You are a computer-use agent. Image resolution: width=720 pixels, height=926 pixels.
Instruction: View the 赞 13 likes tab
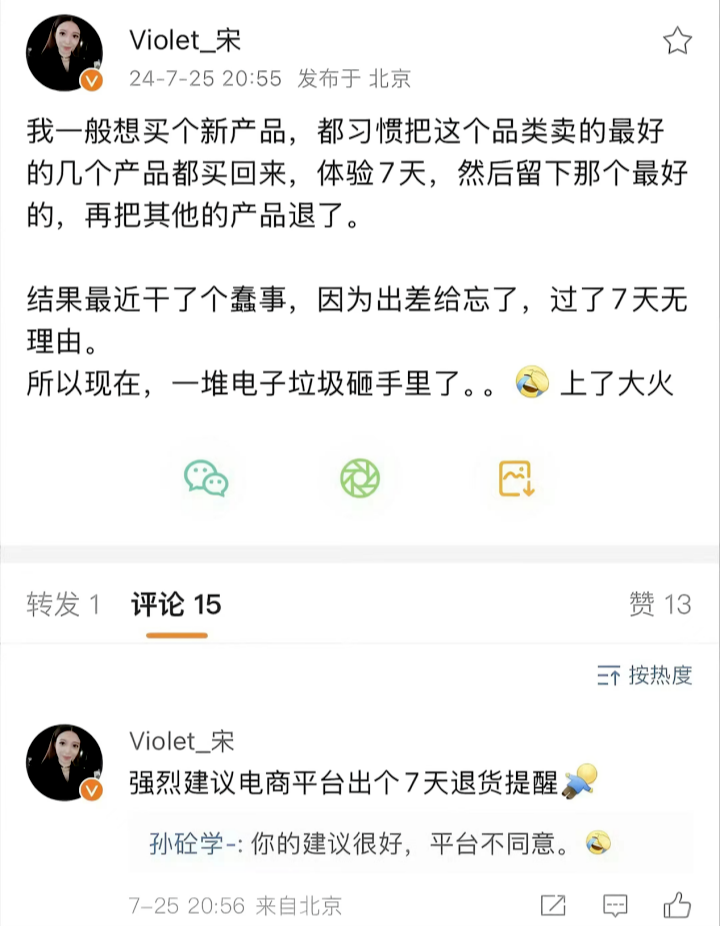click(659, 604)
